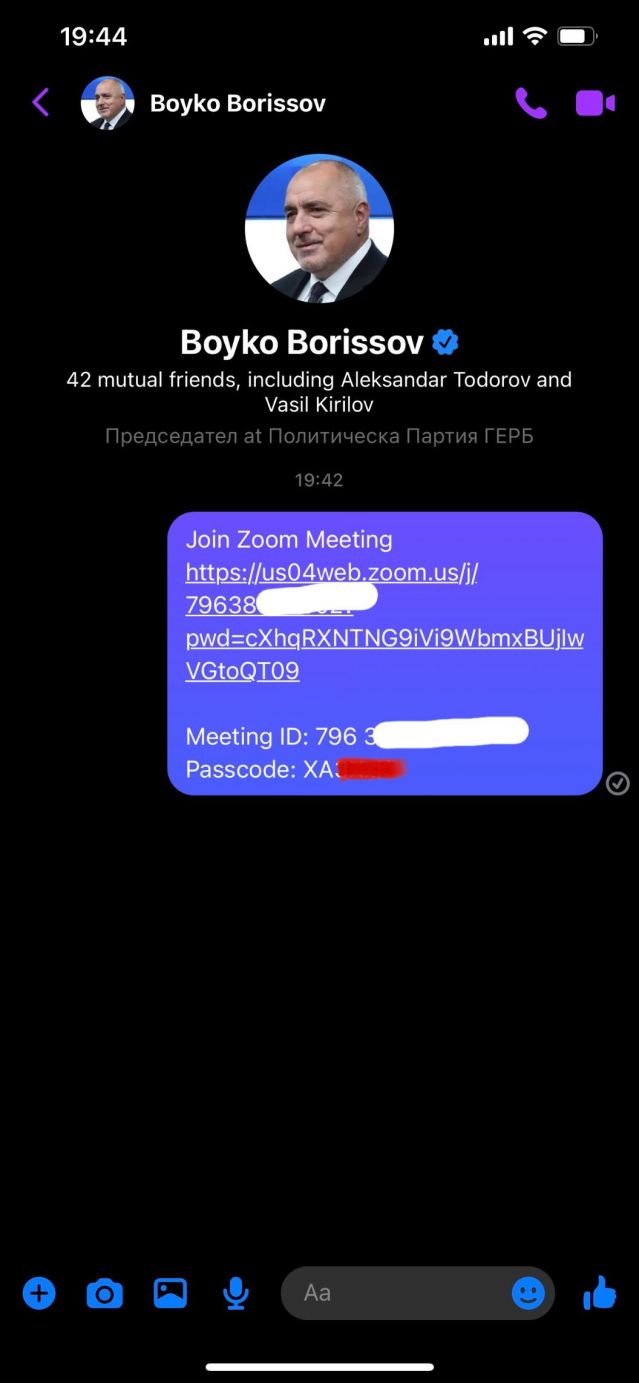This screenshot has height=1383, width=639.
Task: Start a video call with Boyko Borissov
Action: [x=595, y=103]
